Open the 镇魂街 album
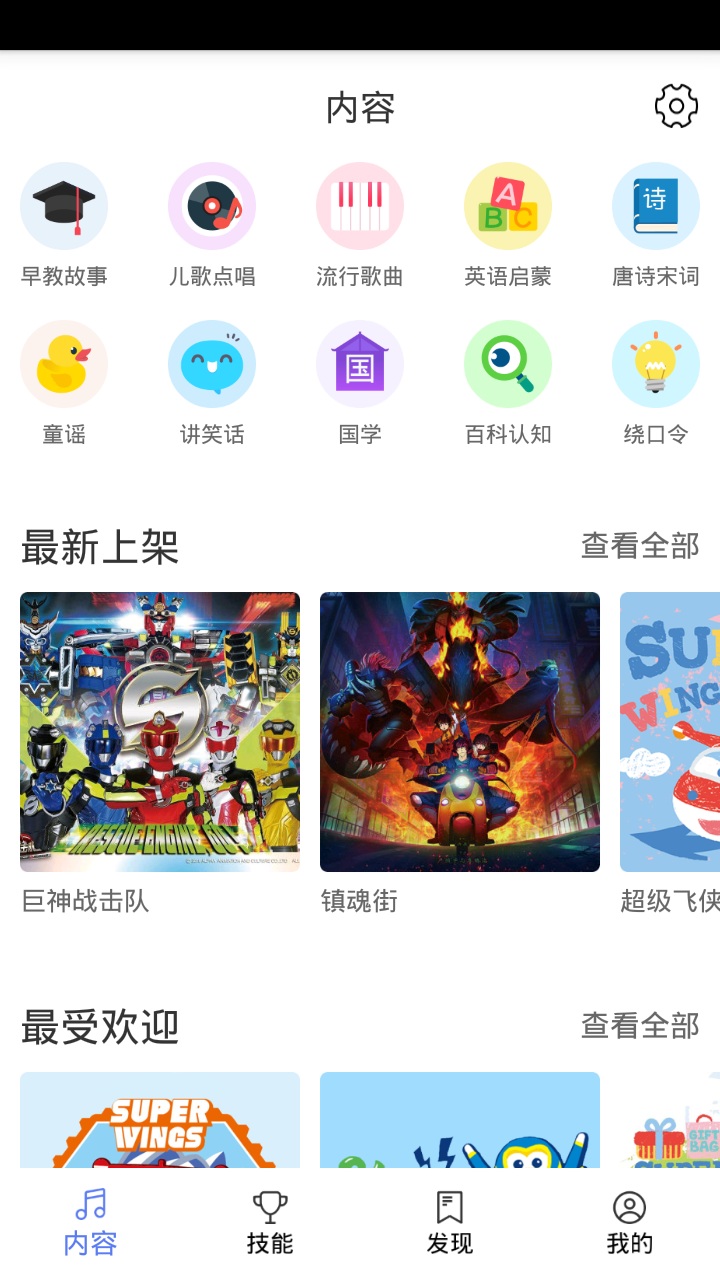The width and height of the screenshot is (720, 1280). pyautogui.click(x=460, y=732)
